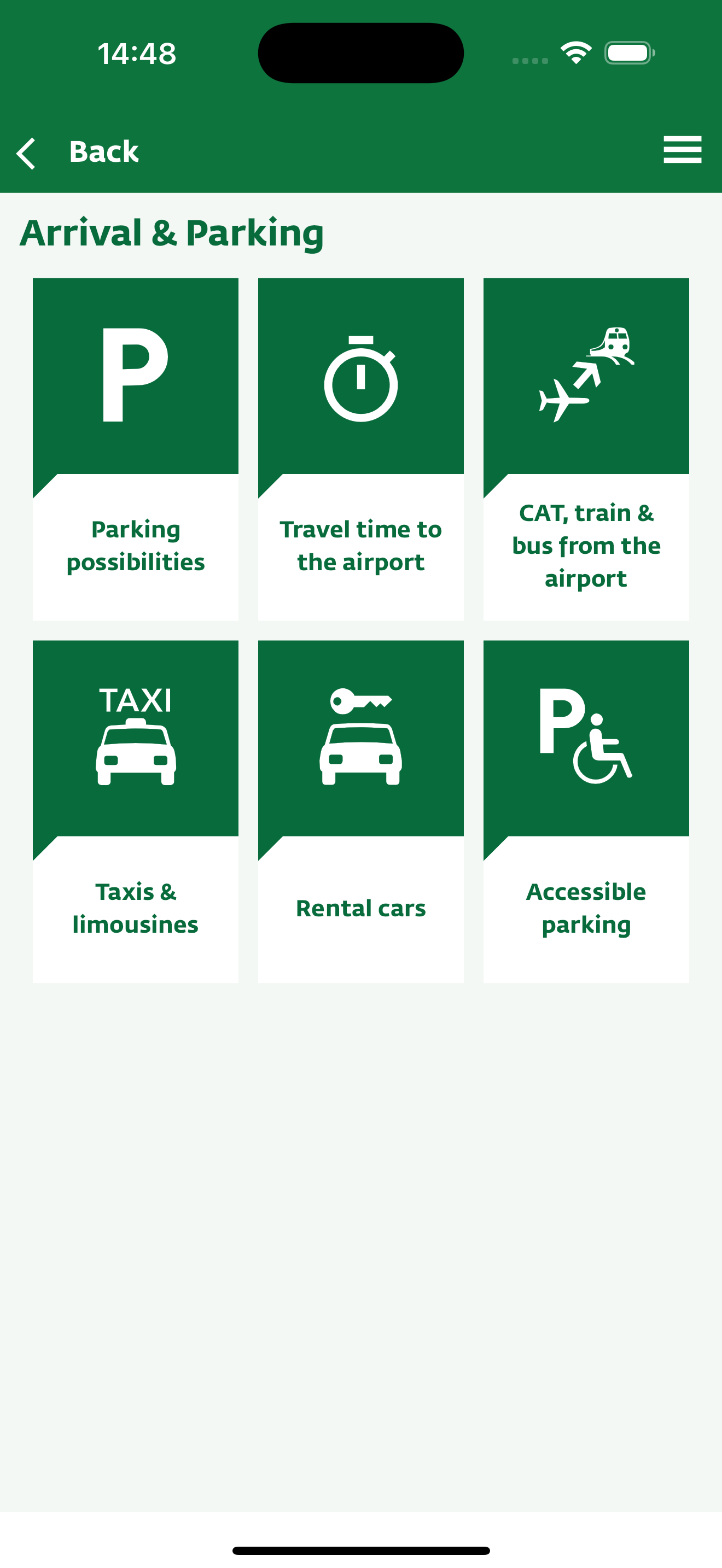Select the Parking possibilities P icon
Viewport: 722px width, 1568px height.
tap(135, 376)
